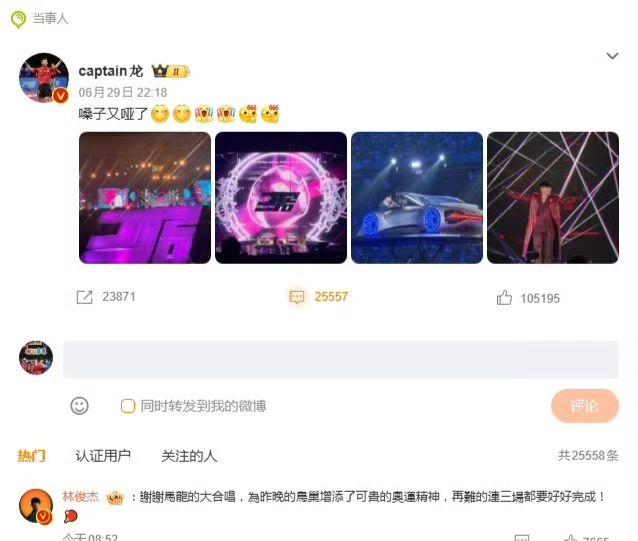Switch to the 热门 comments tab
The width and height of the screenshot is (638, 541).
(x=31, y=456)
